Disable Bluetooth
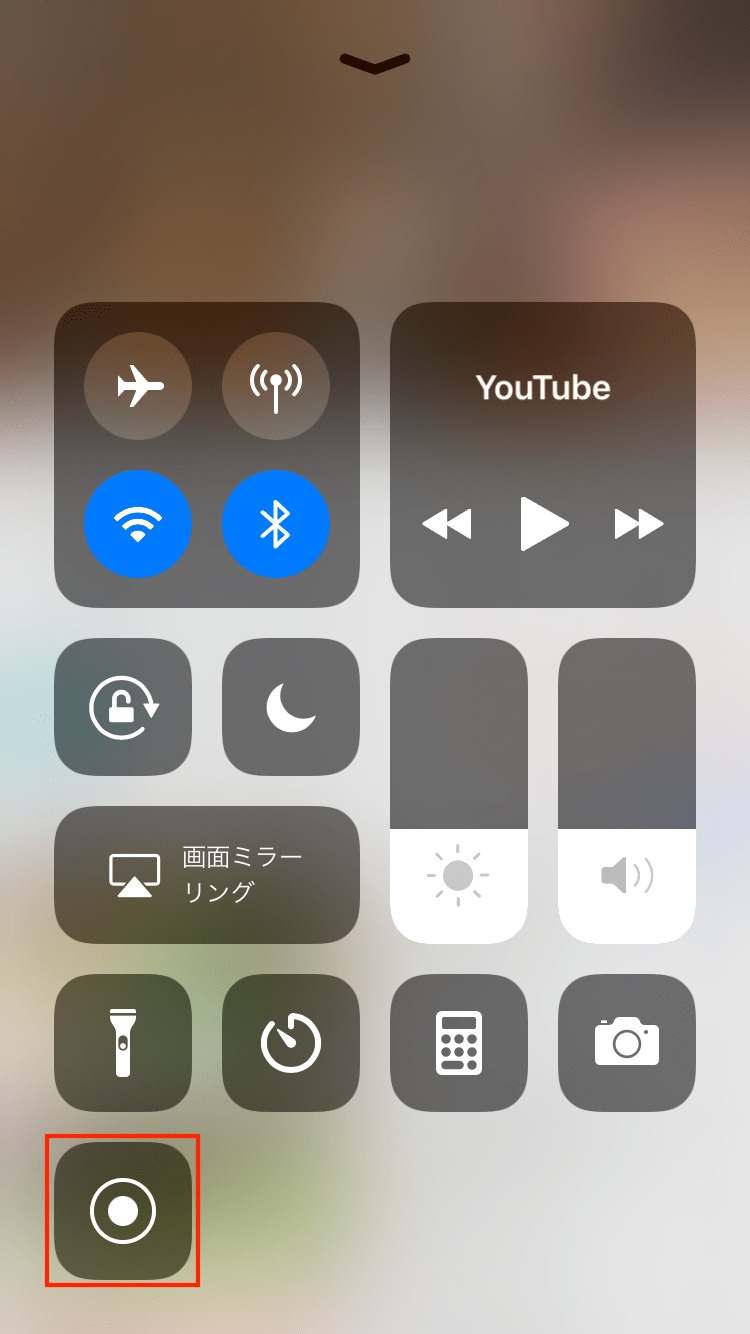This screenshot has height=1334, width=750. [275, 523]
